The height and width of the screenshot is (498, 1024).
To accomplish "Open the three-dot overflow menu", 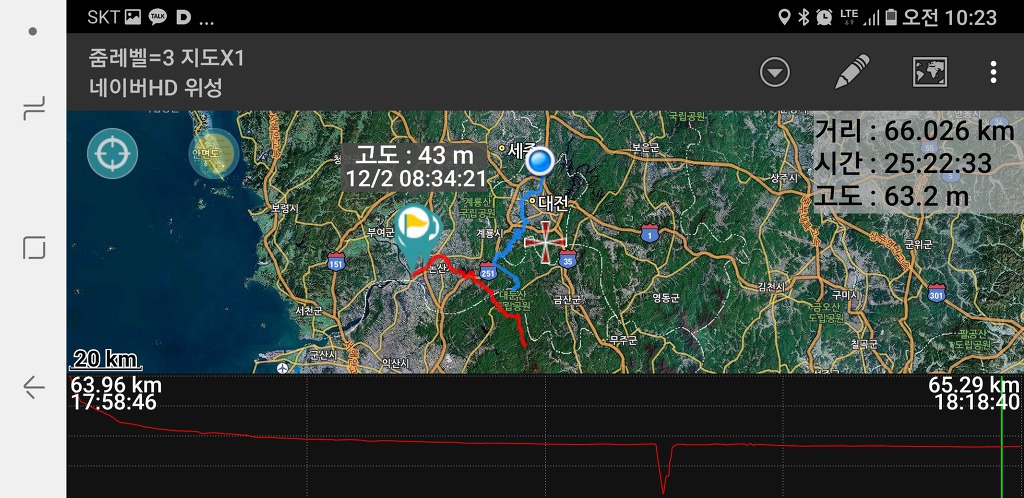I will tap(993, 72).
